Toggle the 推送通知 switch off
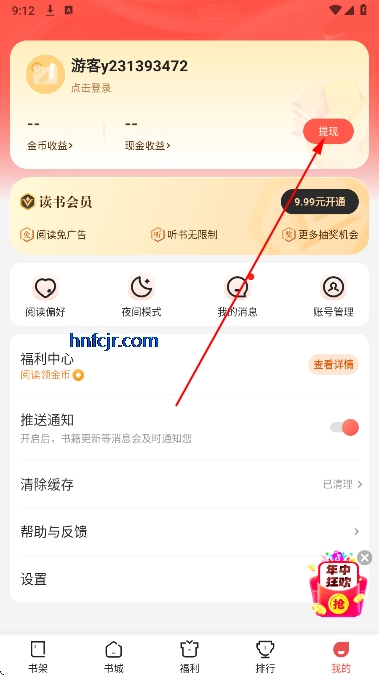379x675 pixels. [344, 427]
